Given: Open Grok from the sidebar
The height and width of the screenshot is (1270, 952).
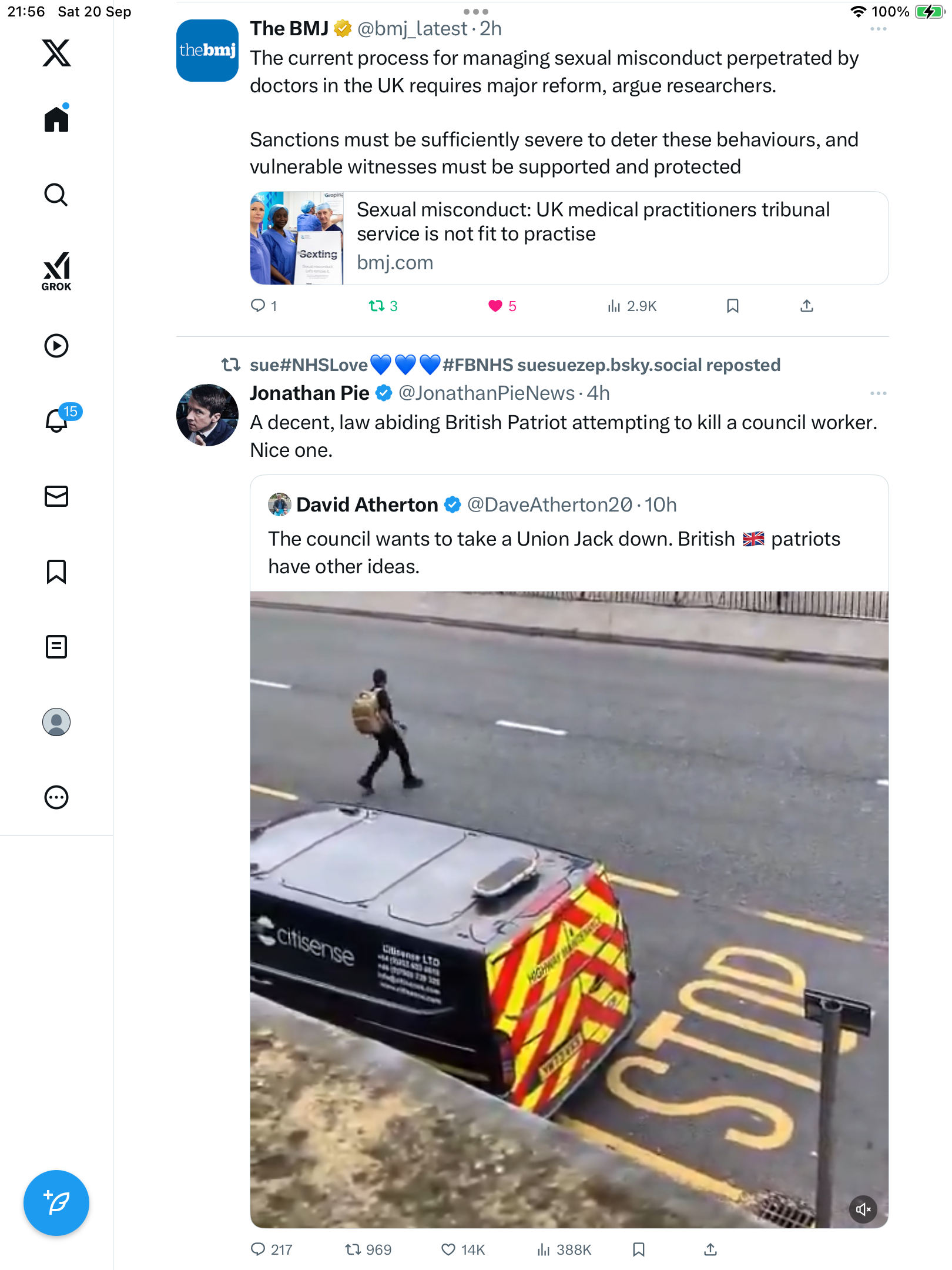Looking at the screenshot, I should click(56, 271).
